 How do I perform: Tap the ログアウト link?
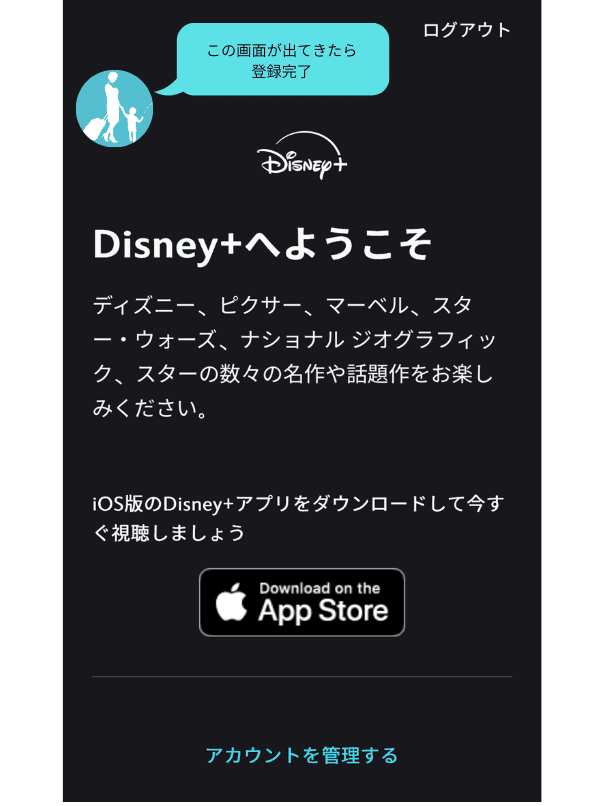[466, 30]
